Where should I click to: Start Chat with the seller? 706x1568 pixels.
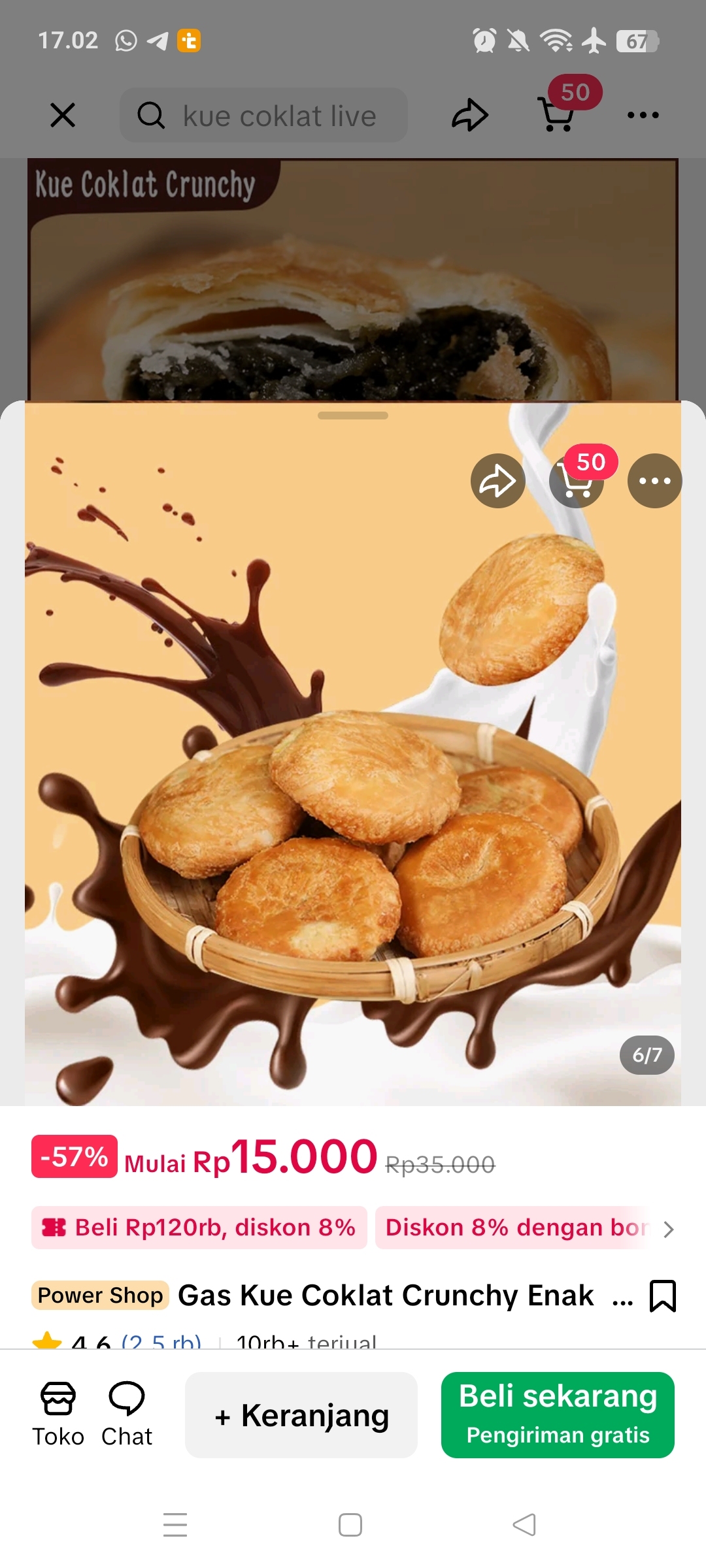[127, 1414]
